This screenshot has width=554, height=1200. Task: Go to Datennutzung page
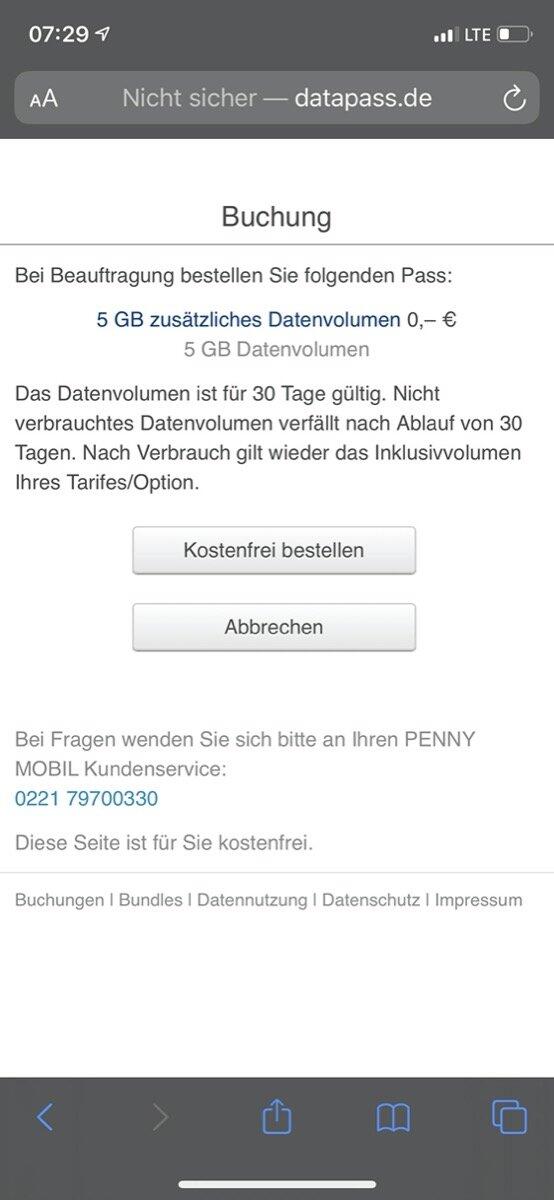tap(252, 900)
